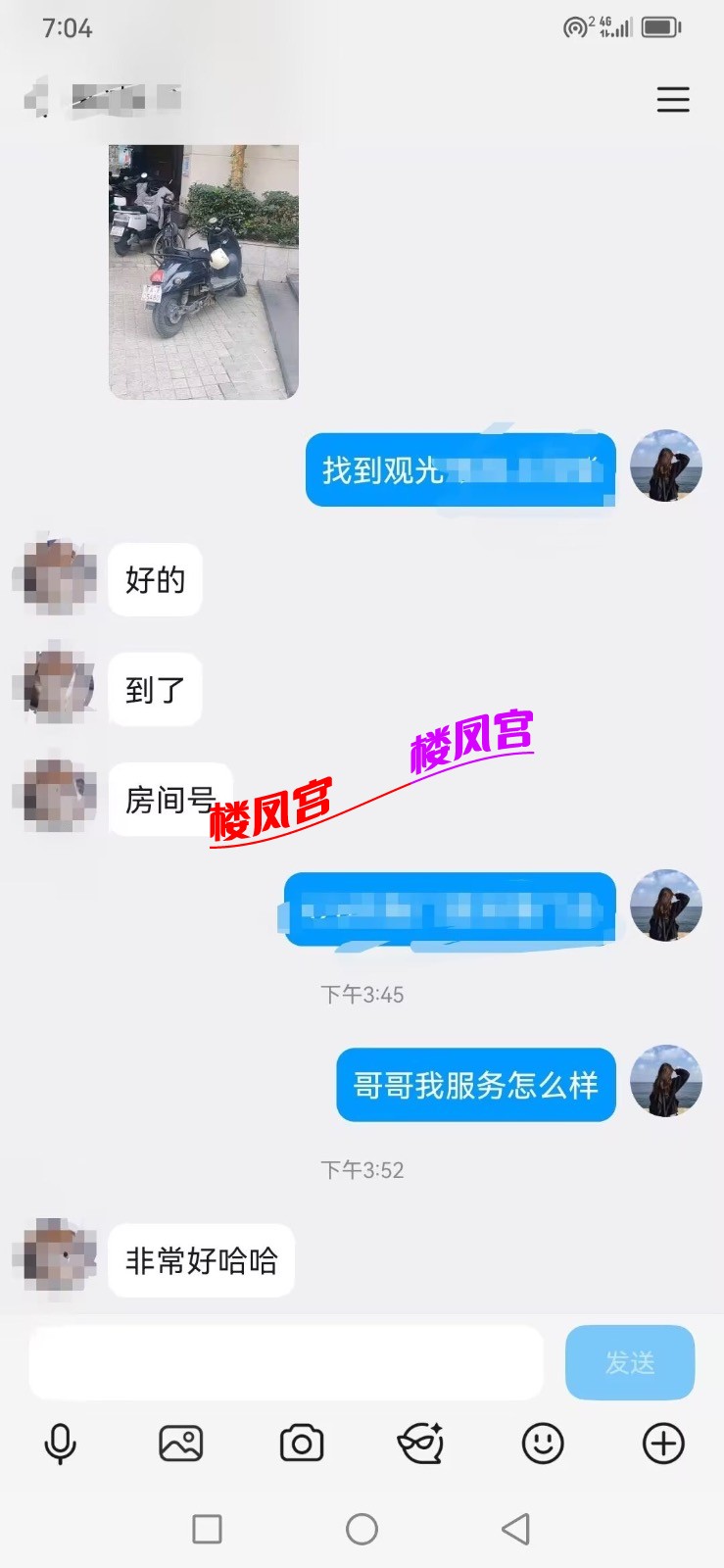
Task: Open the image gallery picker
Action: [180, 1444]
